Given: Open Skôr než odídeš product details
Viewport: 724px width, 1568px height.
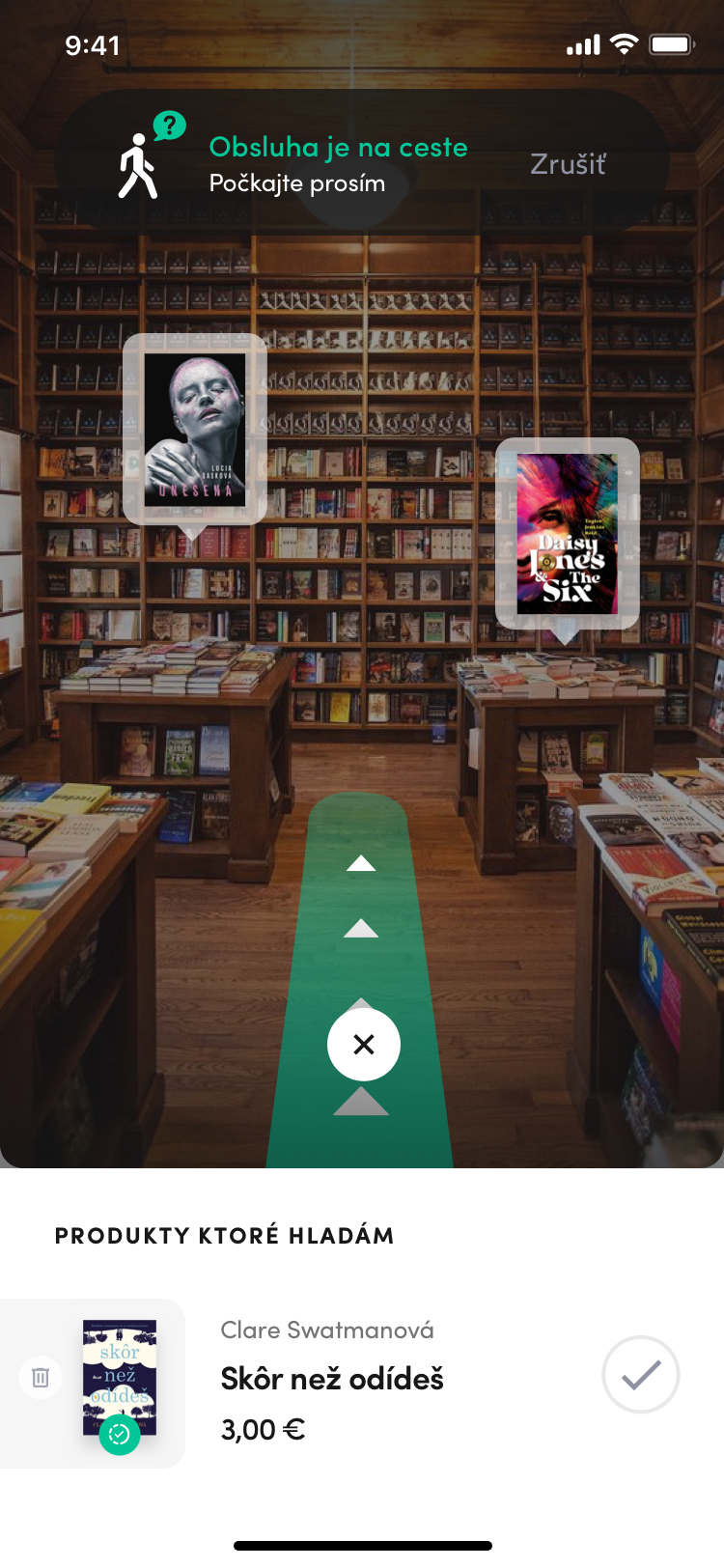Looking at the screenshot, I should click(x=332, y=1379).
